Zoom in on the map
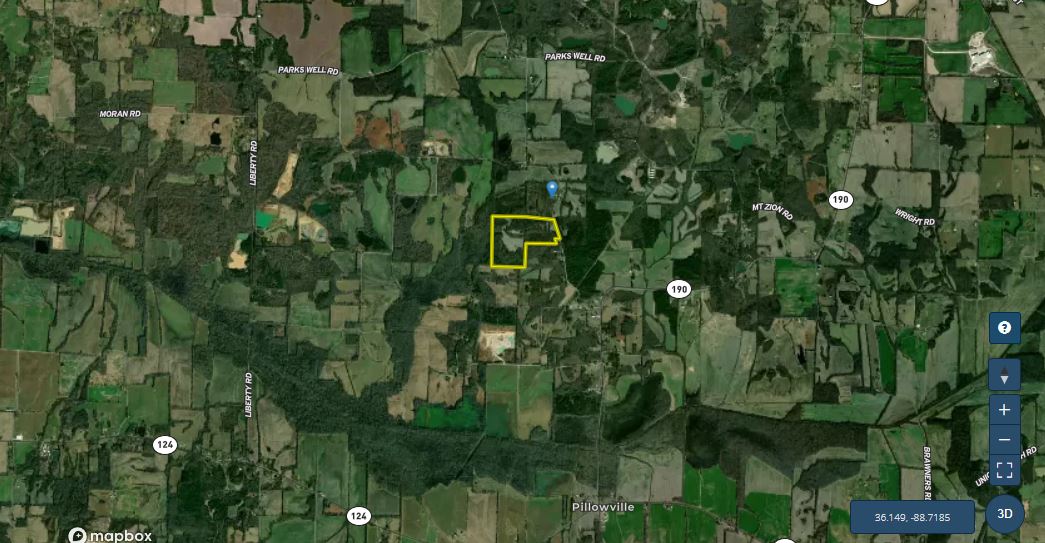Screen dimensions: 1045x543 [1004, 409]
